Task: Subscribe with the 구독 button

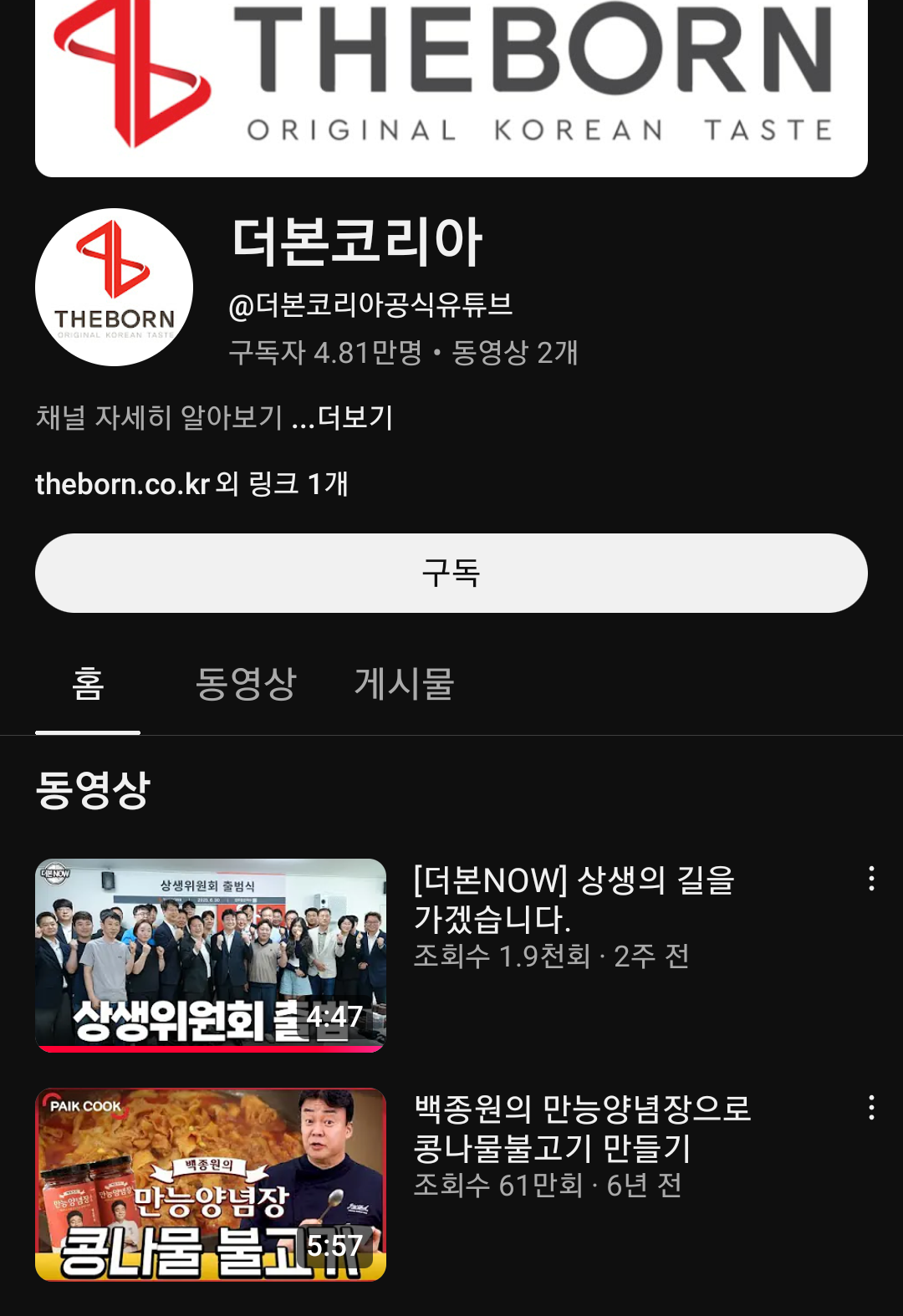Action: pos(451,573)
